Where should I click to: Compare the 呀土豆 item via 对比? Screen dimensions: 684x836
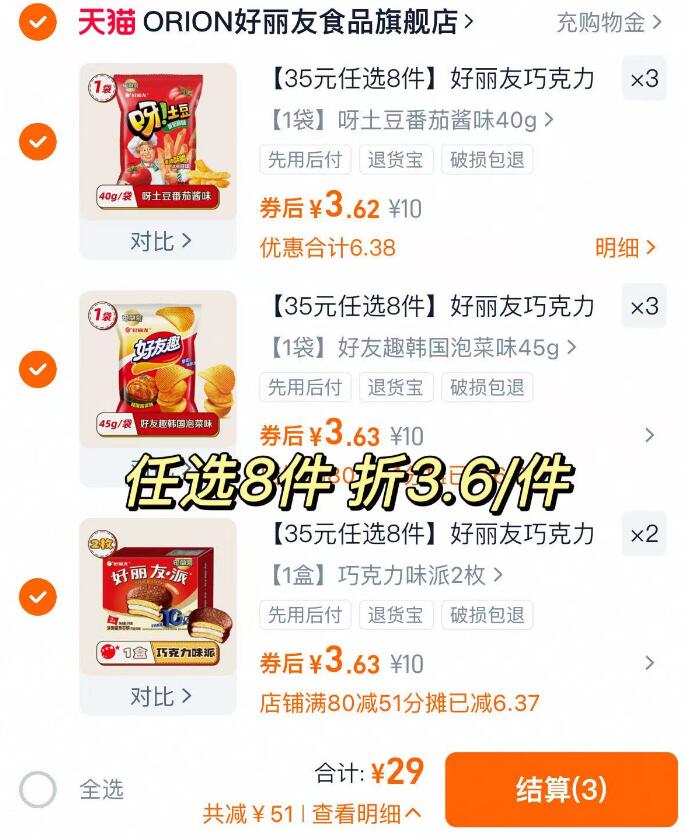[158, 241]
